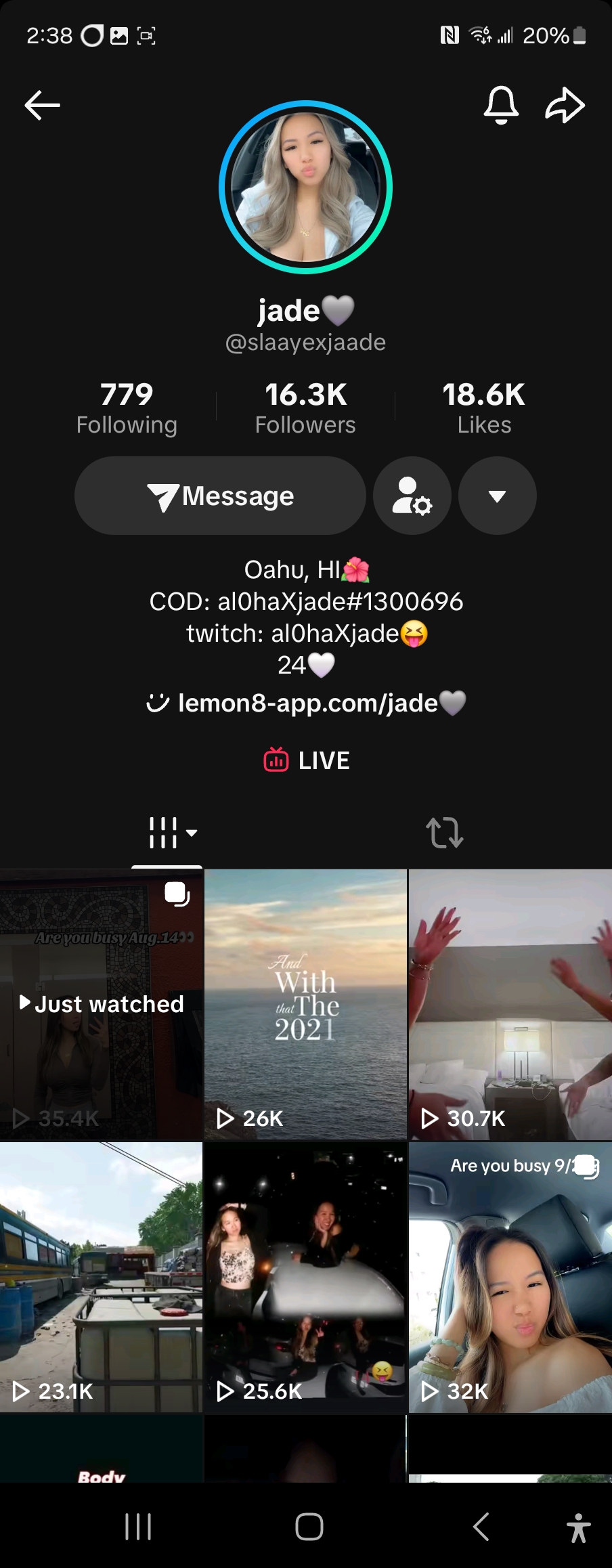Screen dimensions: 612x1568
Task: Tap the system home button
Action: (309, 1527)
